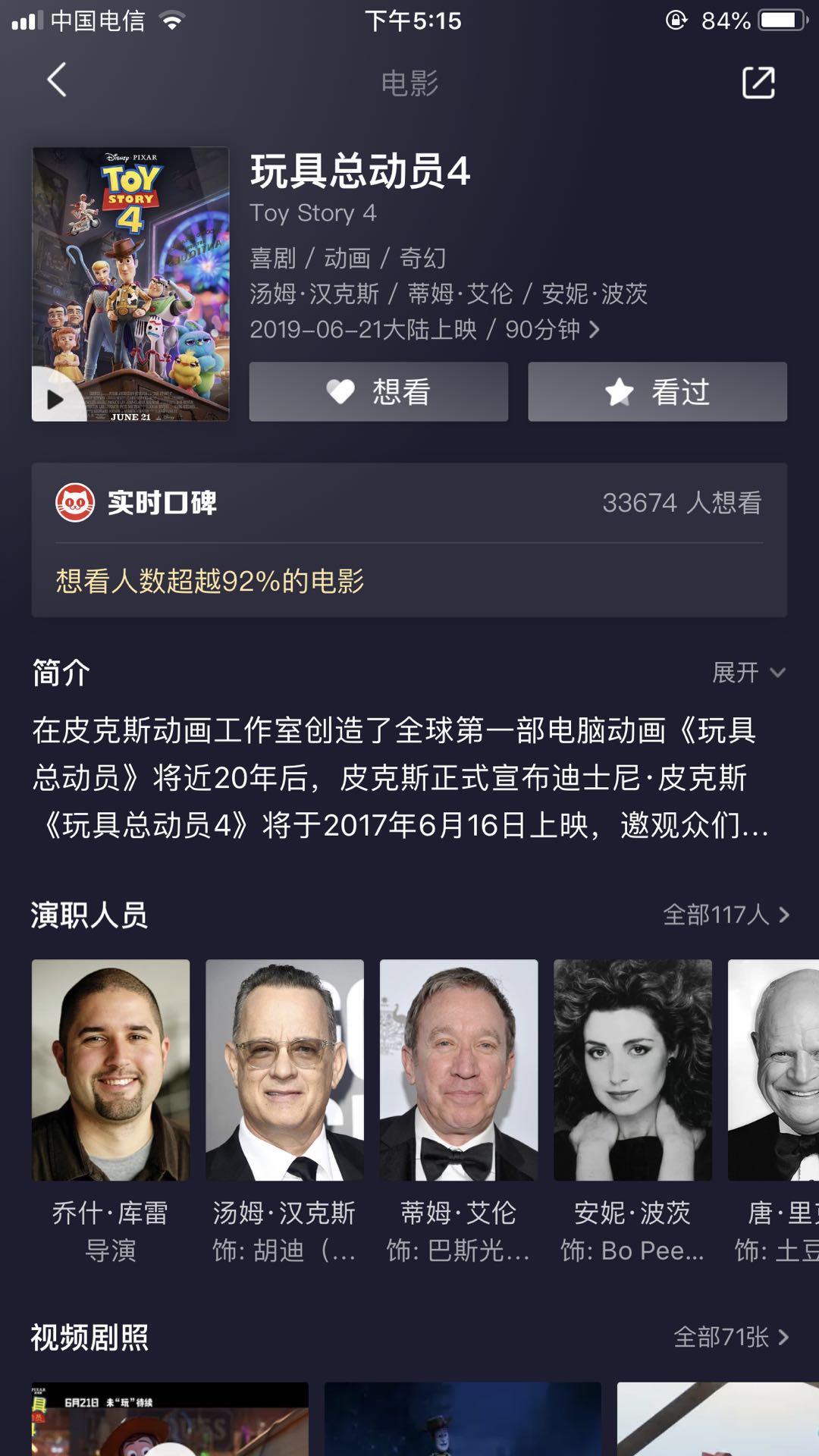Expand the 简介 synopsis with 展开
This screenshot has height=1456, width=819.
click(x=748, y=673)
